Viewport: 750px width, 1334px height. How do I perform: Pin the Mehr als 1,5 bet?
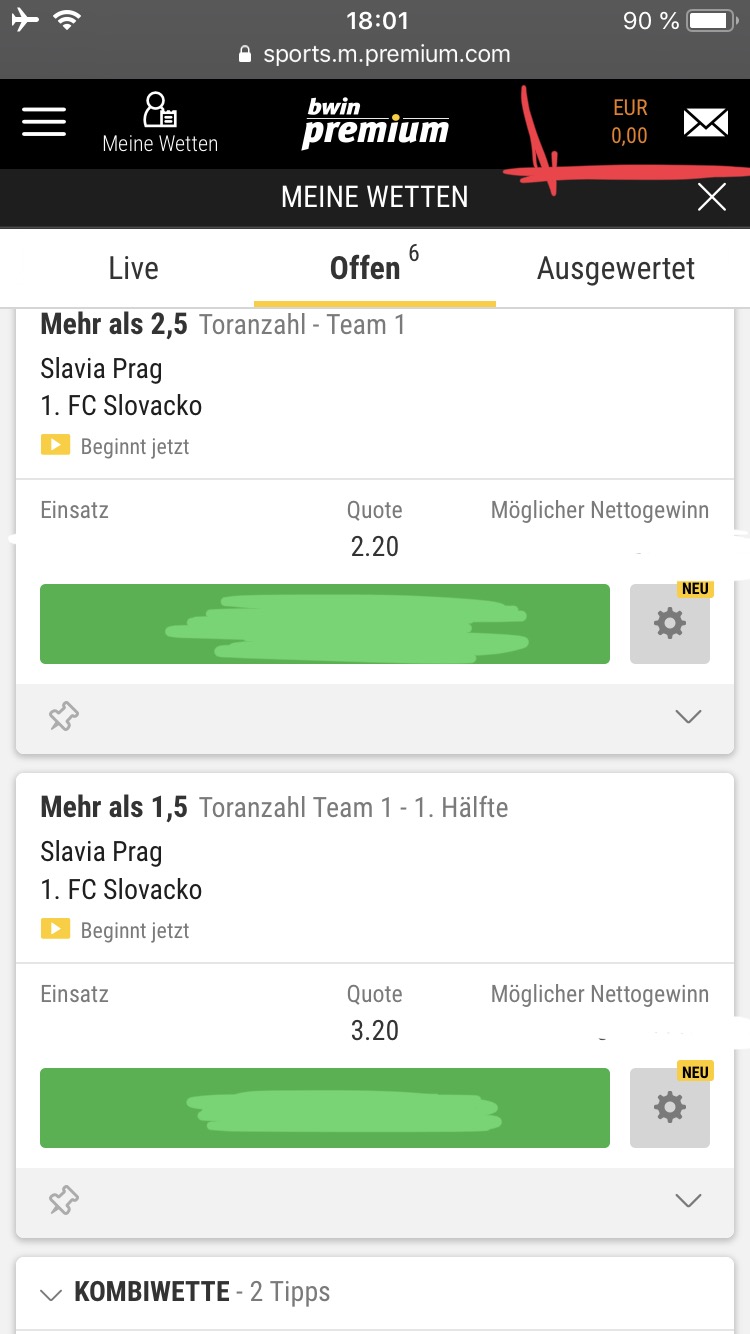(64, 1200)
